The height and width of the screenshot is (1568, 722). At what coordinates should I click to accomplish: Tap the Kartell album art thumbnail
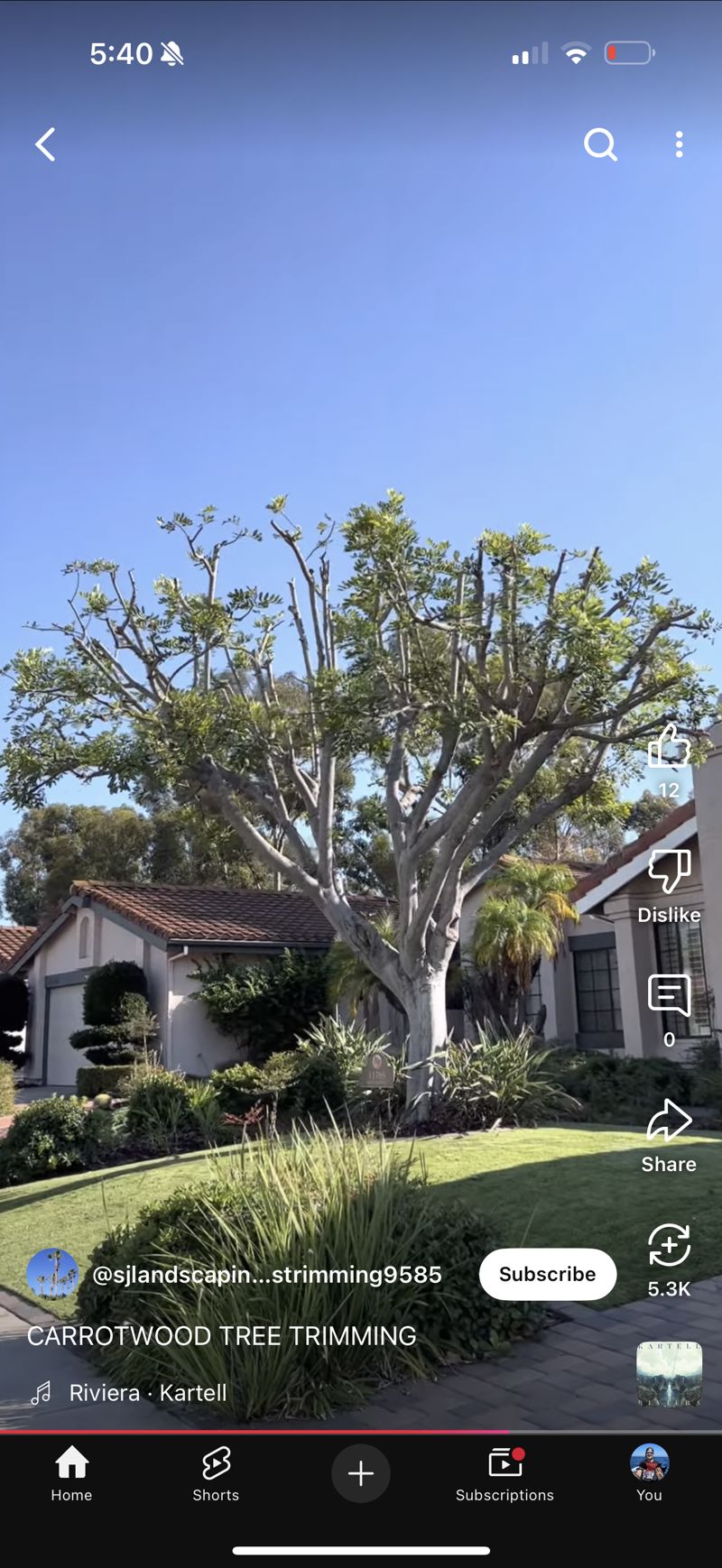(669, 1373)
